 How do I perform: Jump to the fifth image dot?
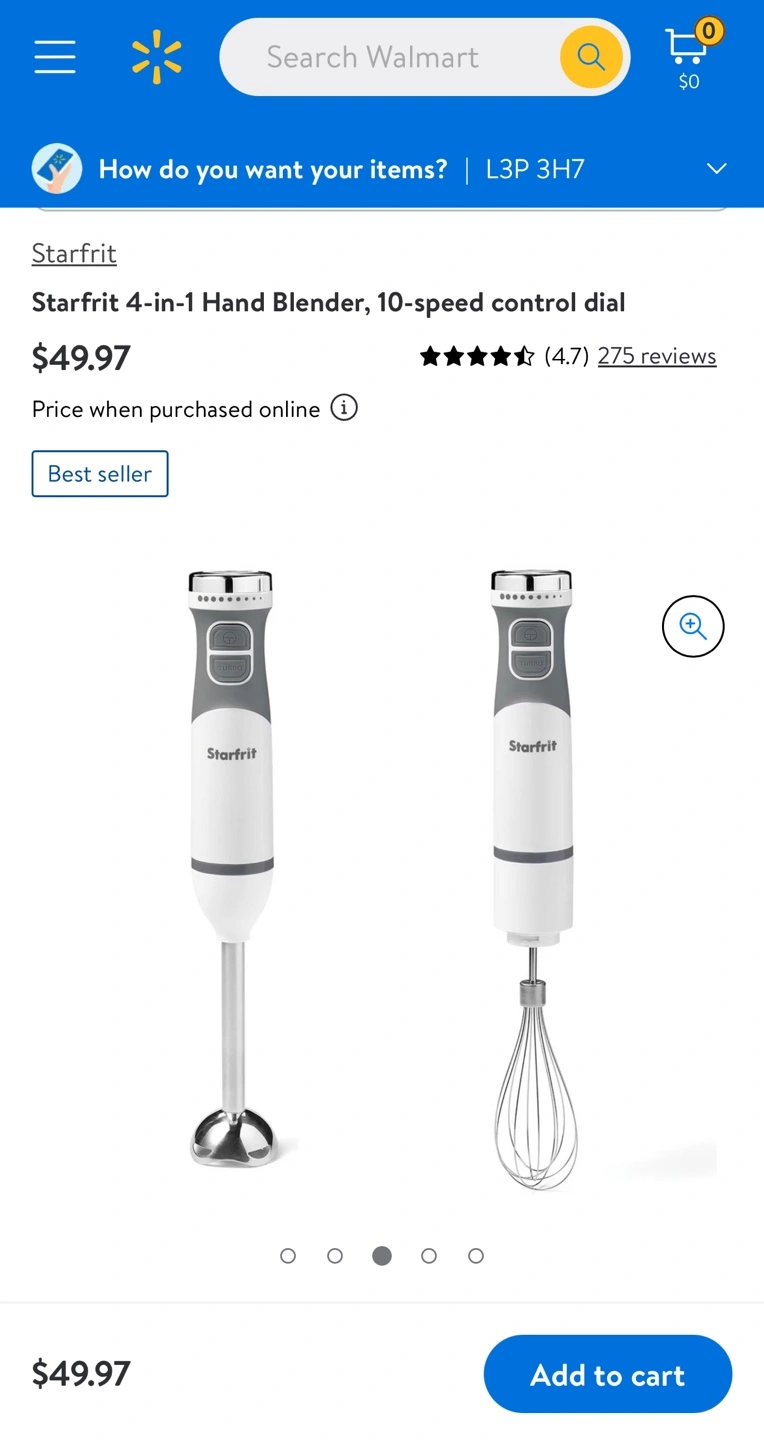click(476, 1256)
